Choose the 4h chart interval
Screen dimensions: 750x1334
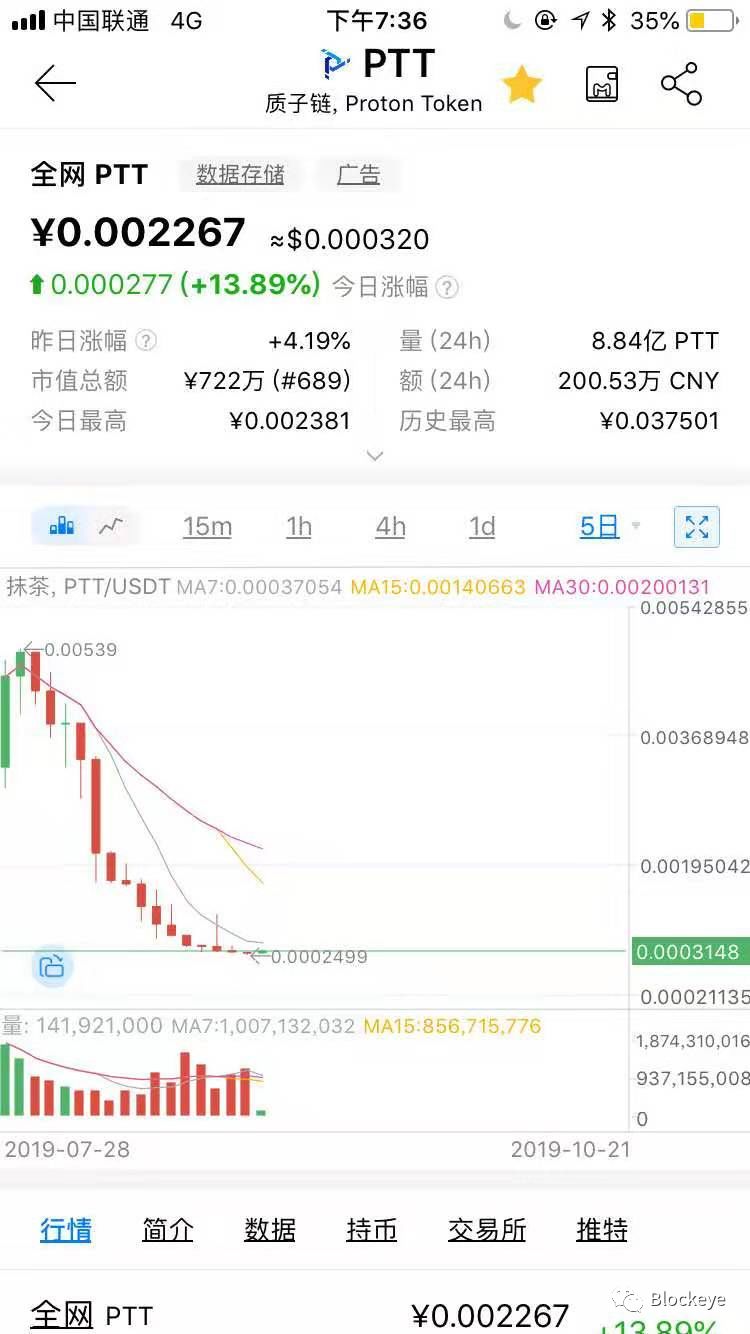pyautogui.click(x=391, y=527)
